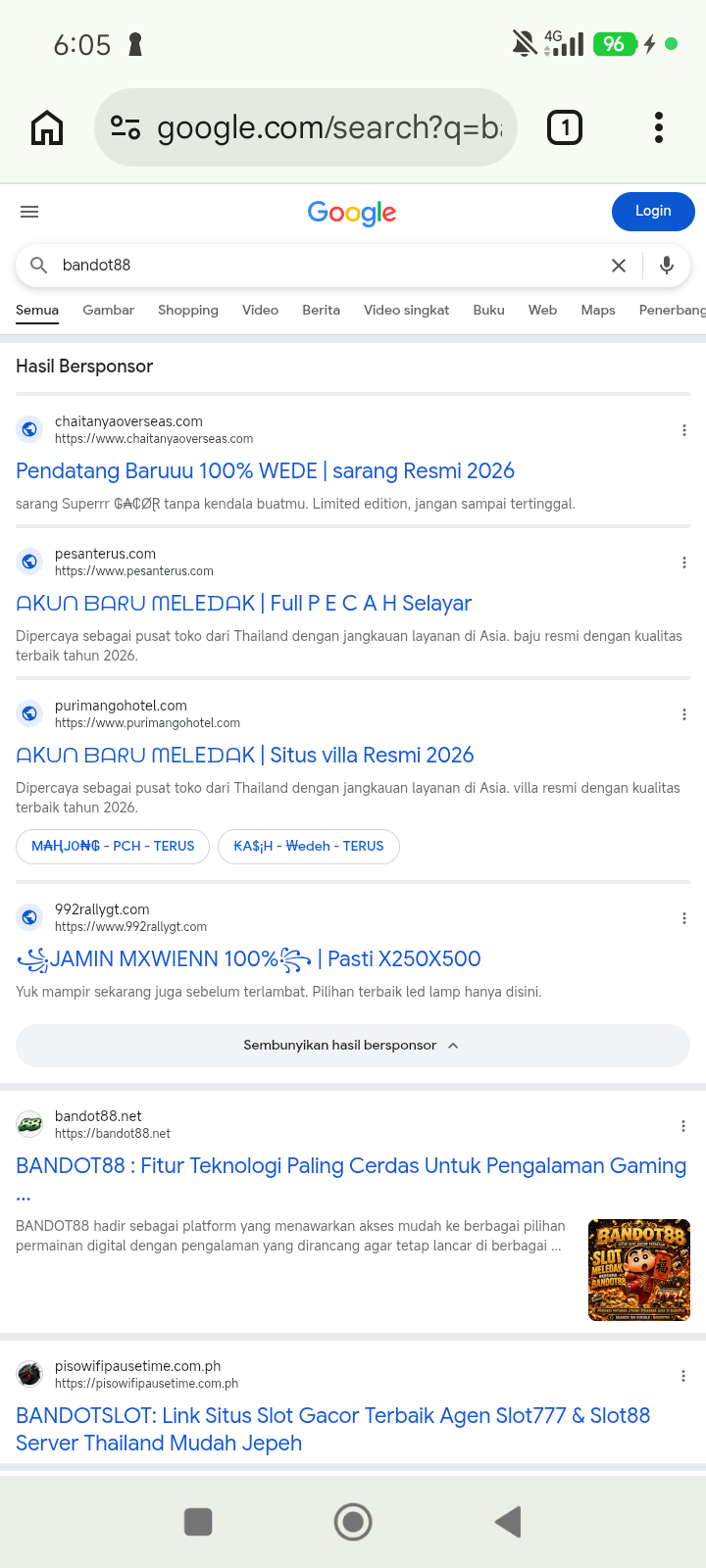Switch to the Maps tab
The image size is (706, 1568).
598,310
